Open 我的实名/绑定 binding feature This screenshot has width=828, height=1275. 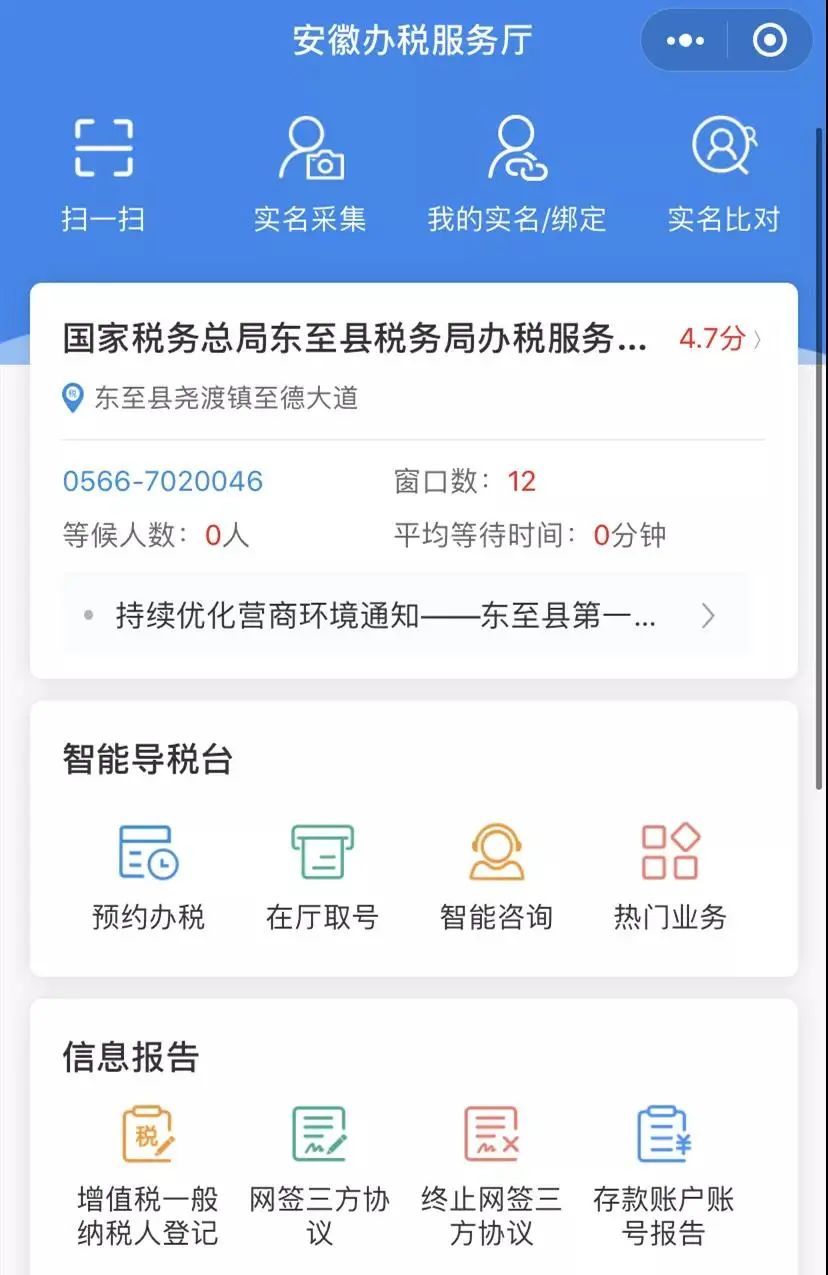[517, 170]
